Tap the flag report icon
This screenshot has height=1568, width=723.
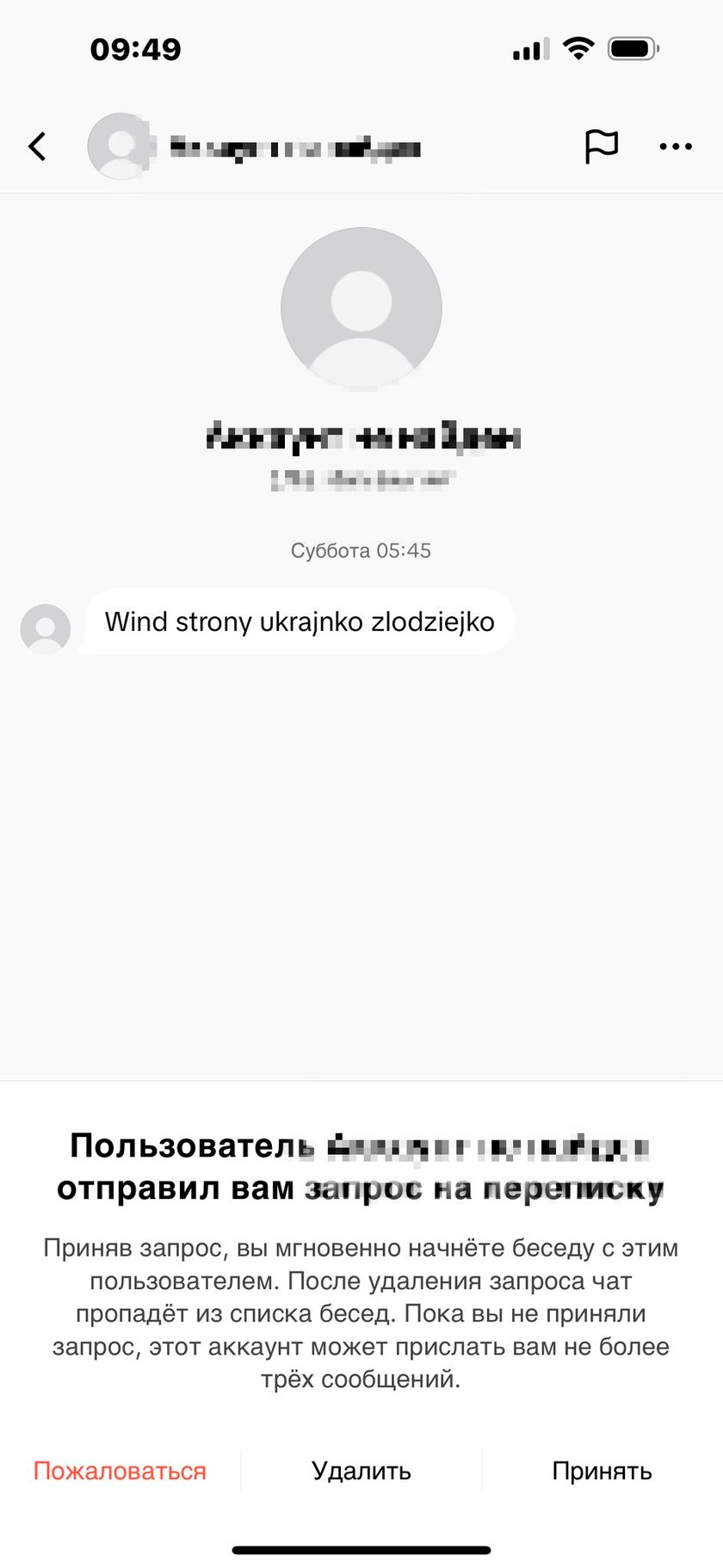601,146
